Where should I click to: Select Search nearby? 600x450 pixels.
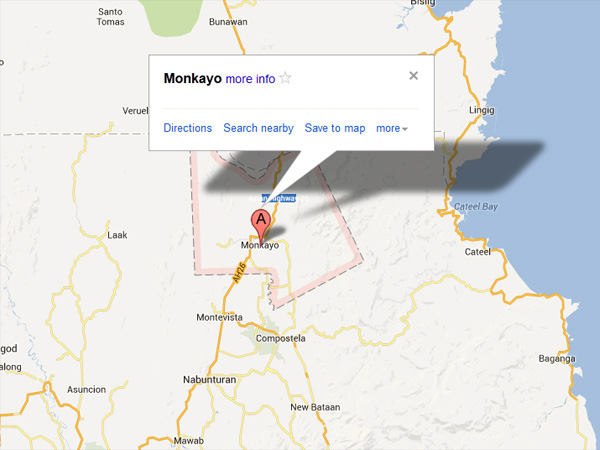258,128
